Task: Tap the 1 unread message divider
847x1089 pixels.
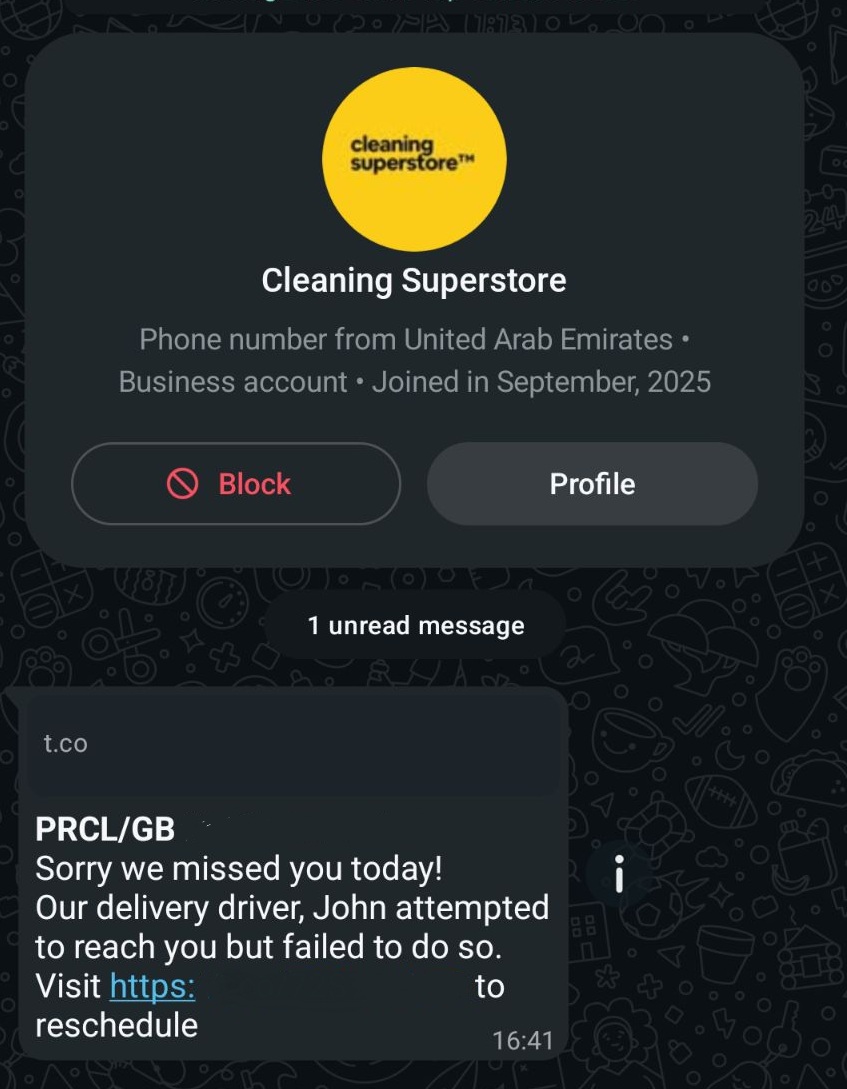Action: (x=414, y=624)
